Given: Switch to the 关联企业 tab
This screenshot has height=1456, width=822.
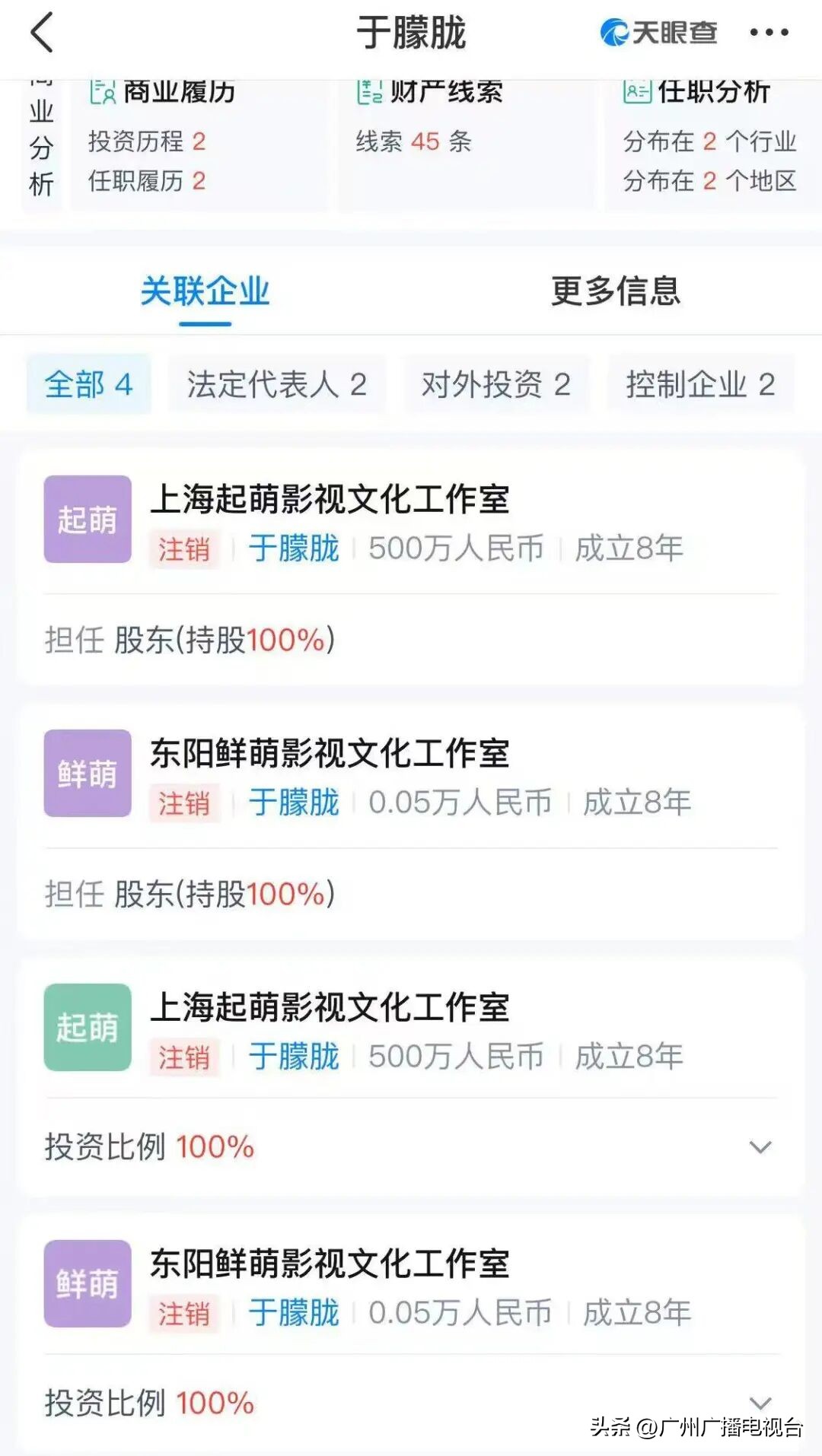Looking at the screenshot, I should pos(205,291).
